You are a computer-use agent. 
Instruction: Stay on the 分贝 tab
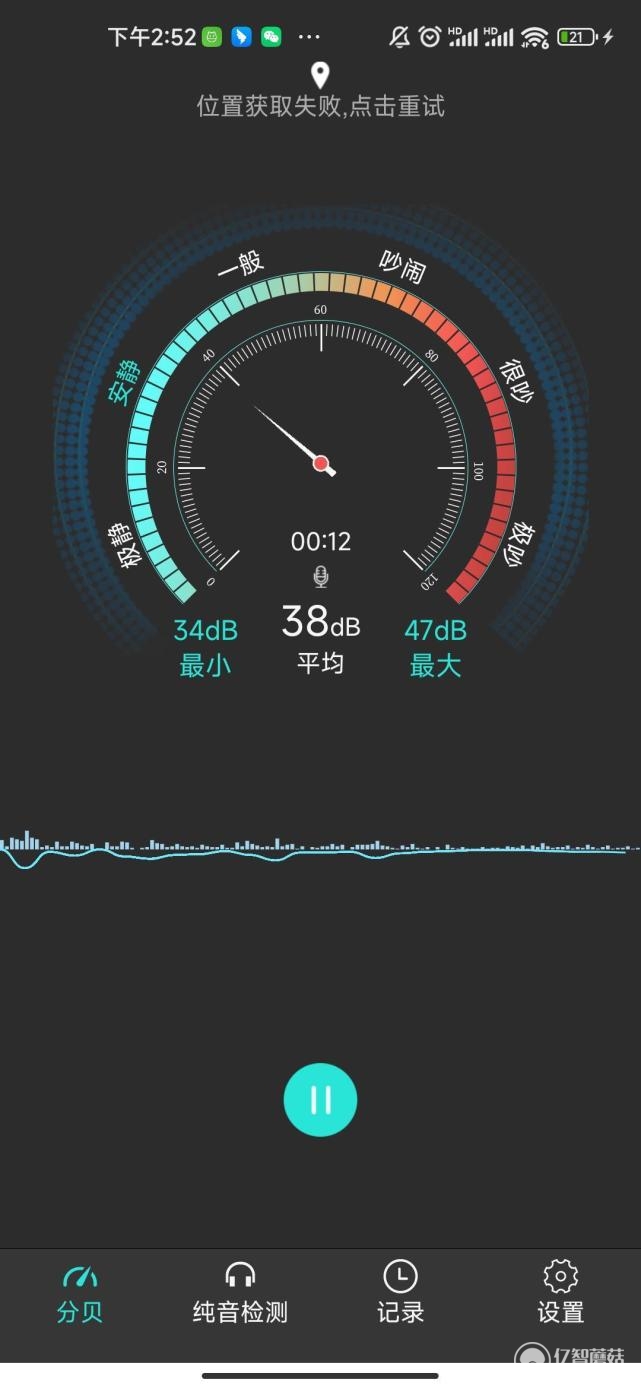pos(80,1293)
